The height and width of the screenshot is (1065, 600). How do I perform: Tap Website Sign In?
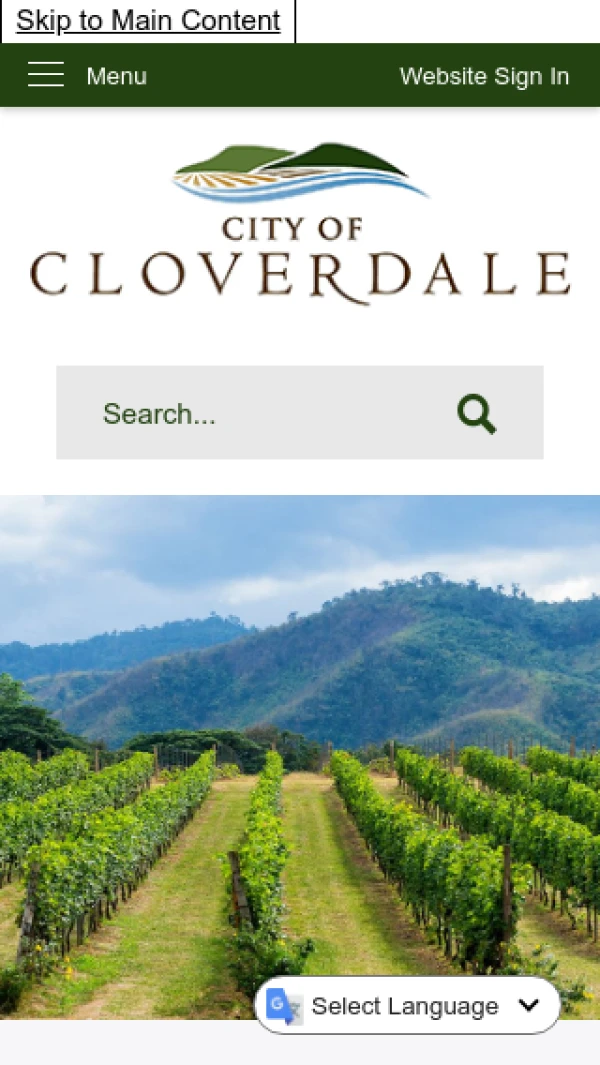coord(484,76)
